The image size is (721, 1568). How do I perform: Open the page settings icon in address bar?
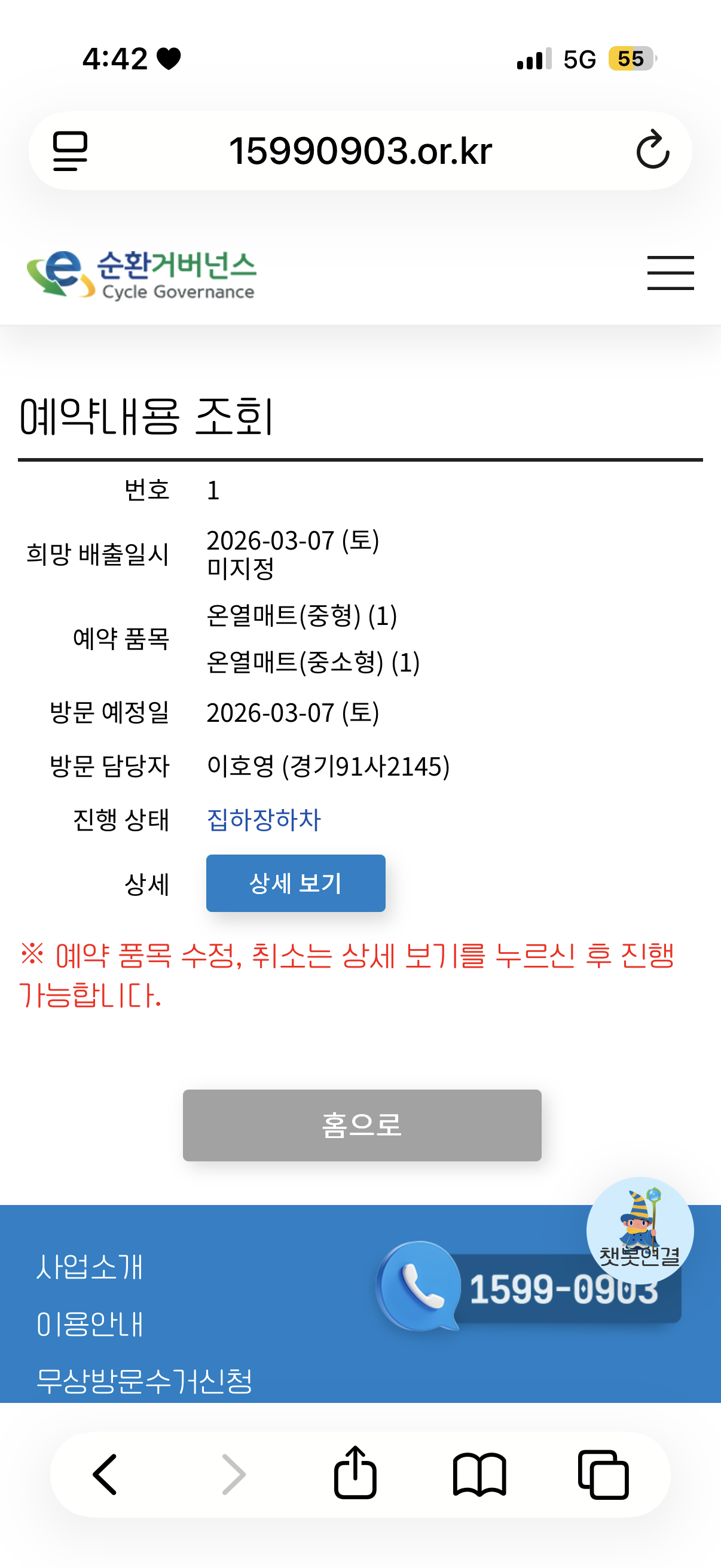70,150
